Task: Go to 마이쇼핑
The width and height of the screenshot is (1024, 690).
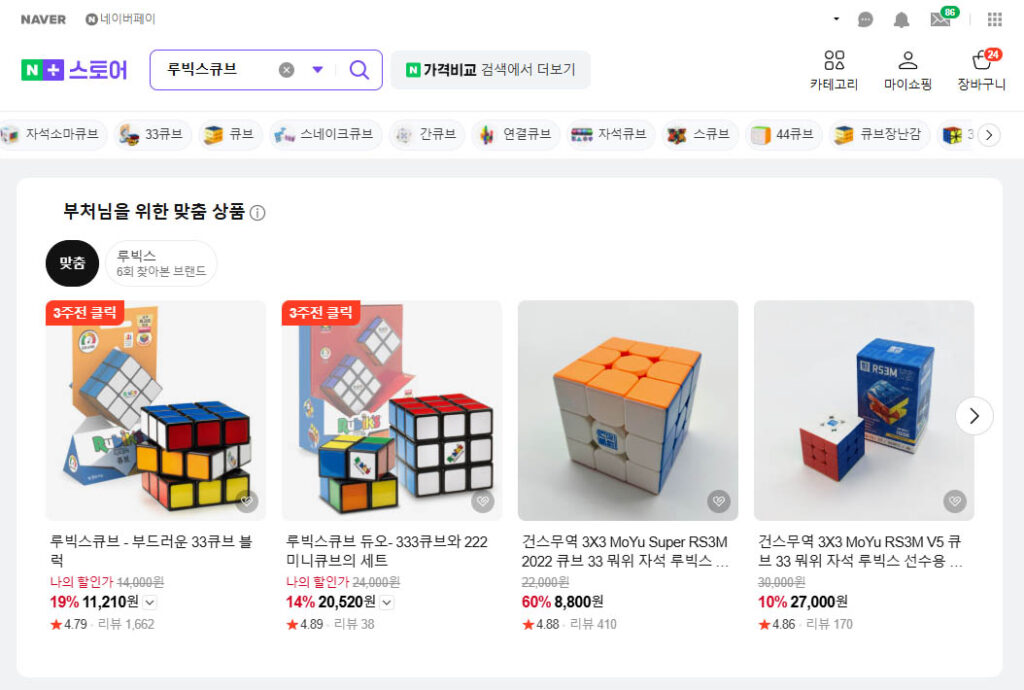Action: click(x=907, y=70)
